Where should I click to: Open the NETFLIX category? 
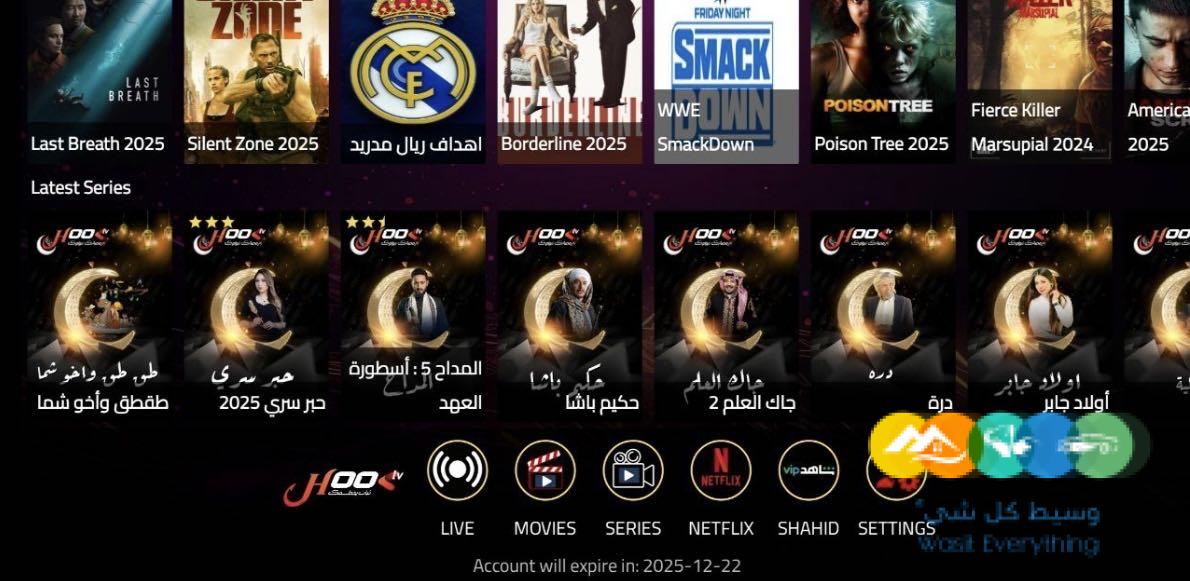(x=721, y=470)
